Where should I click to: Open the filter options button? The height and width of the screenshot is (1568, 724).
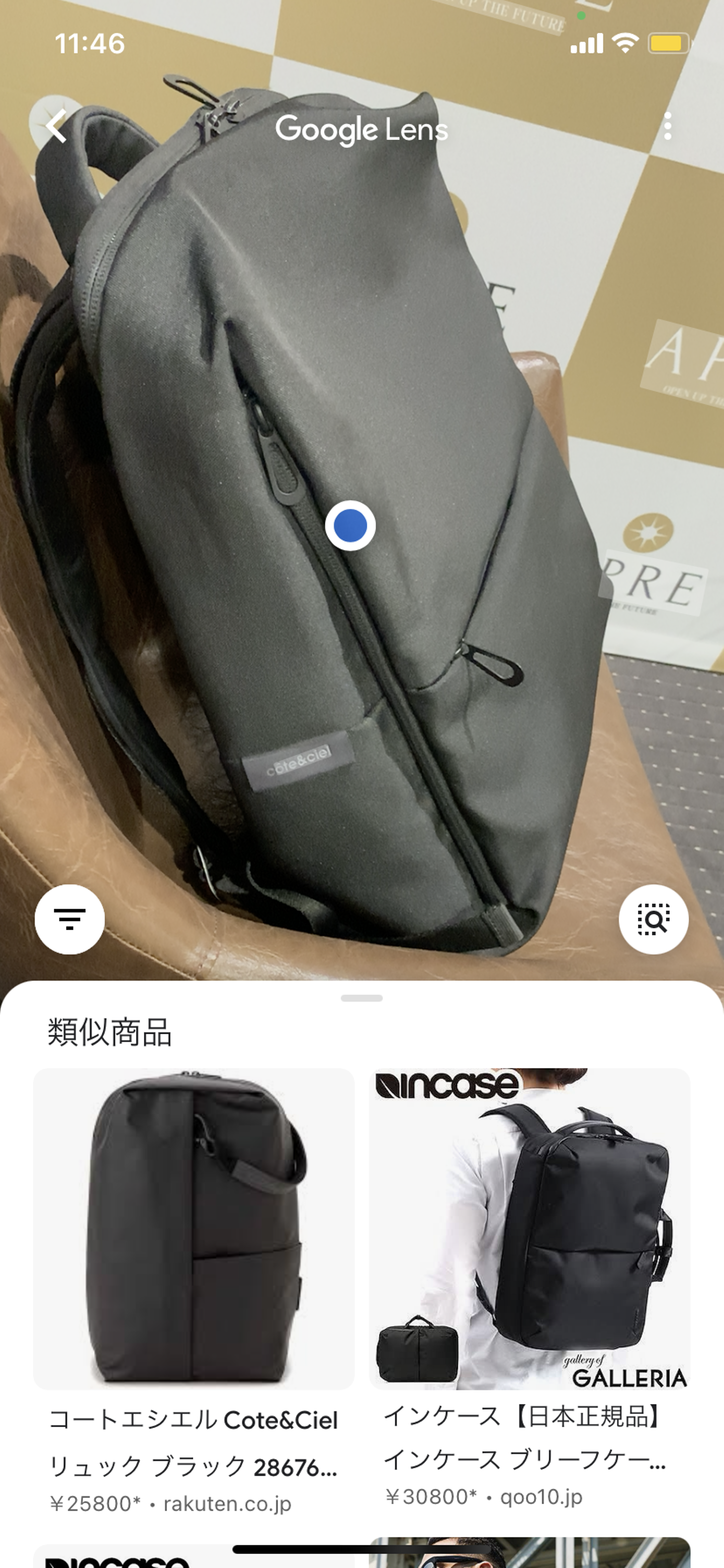(69, 919)
